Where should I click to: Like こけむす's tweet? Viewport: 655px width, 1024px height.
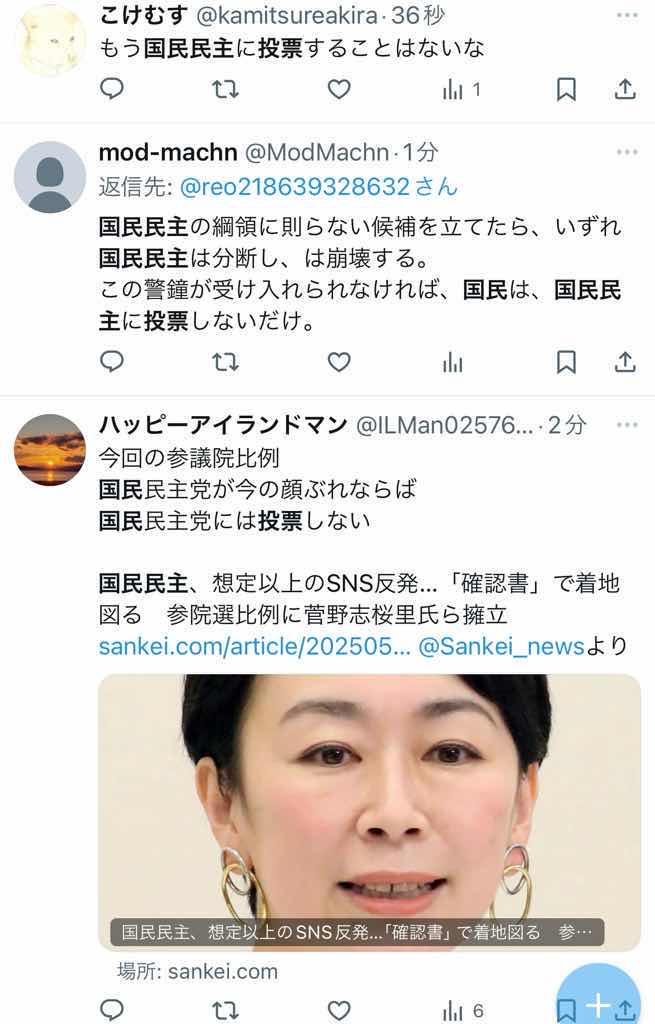[x=339, y=90]
